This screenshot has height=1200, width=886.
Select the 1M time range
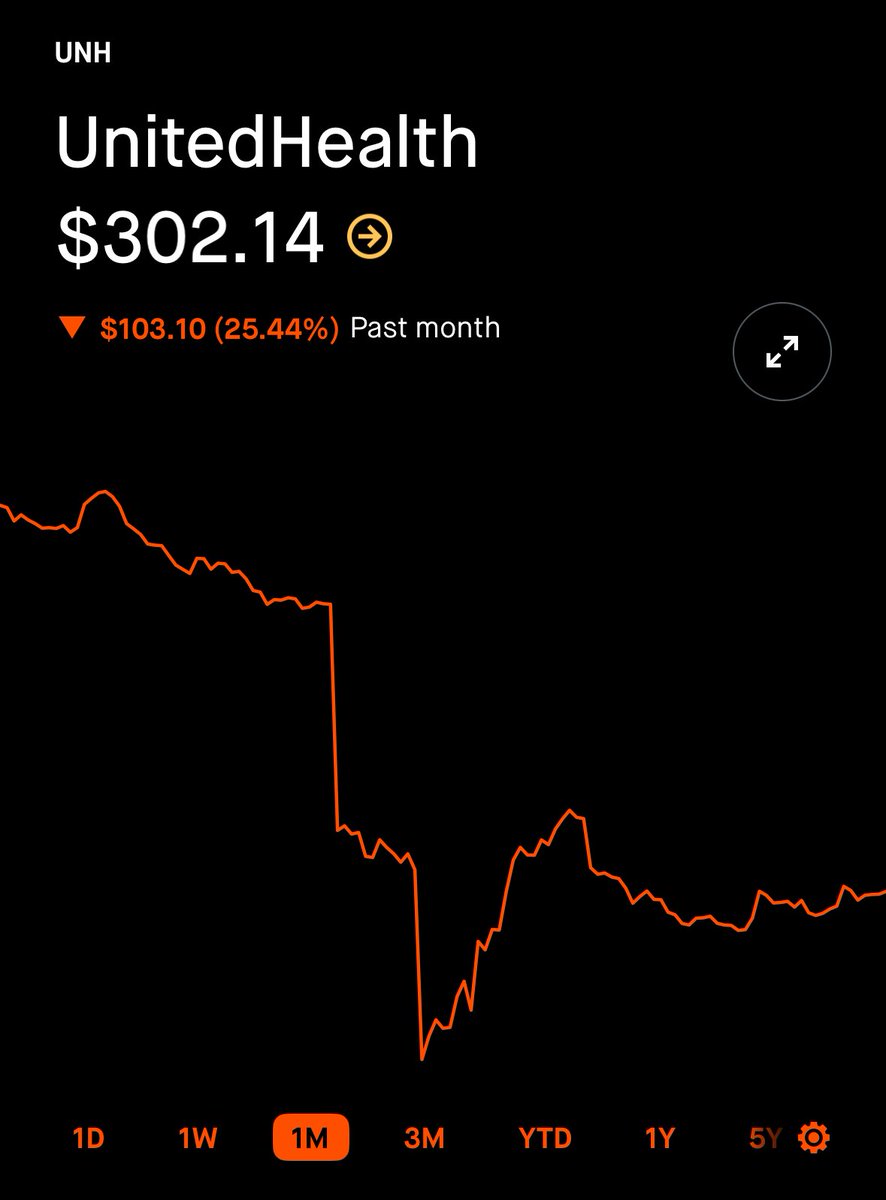(x=310, y=1138)
